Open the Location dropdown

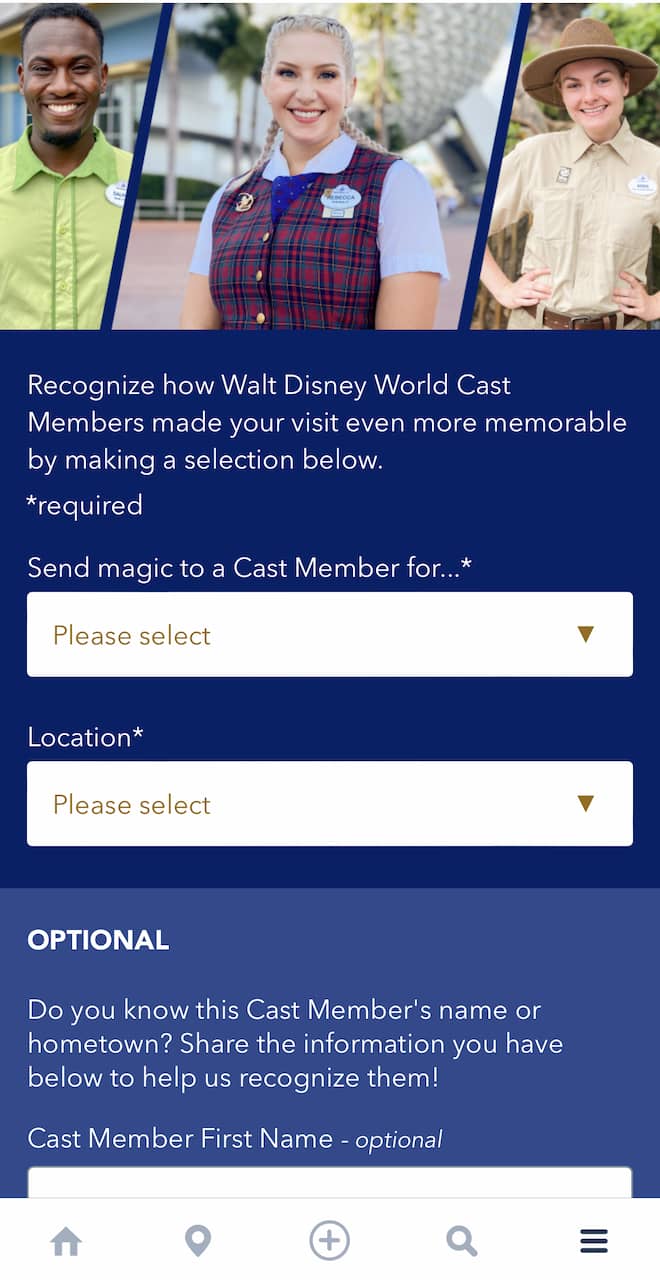329,803
